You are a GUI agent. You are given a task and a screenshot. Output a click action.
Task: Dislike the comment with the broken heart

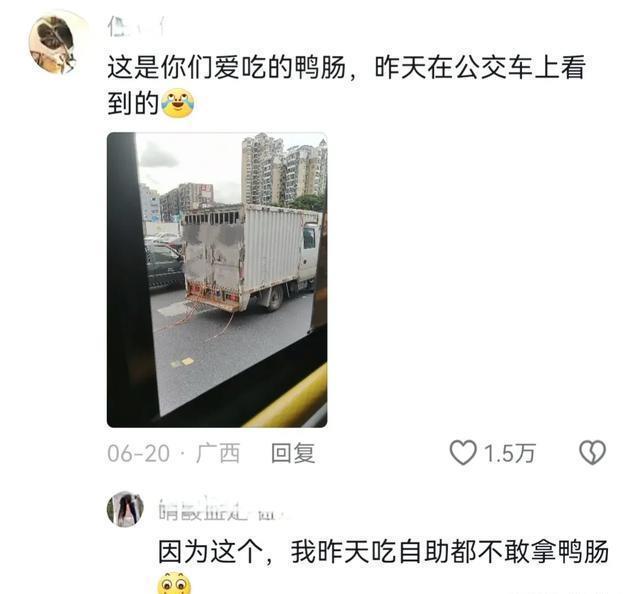[x=592, y=453]
